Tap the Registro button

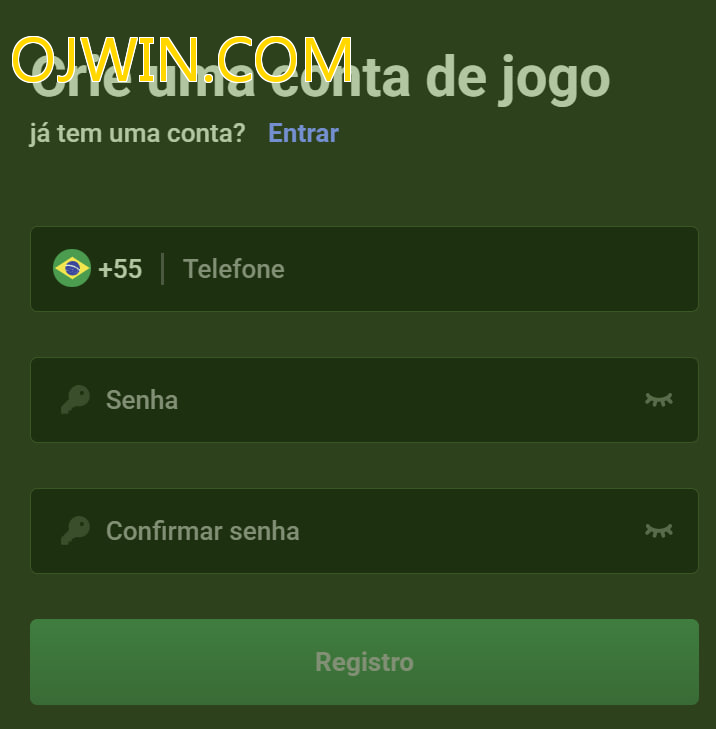tap(364, 662)
